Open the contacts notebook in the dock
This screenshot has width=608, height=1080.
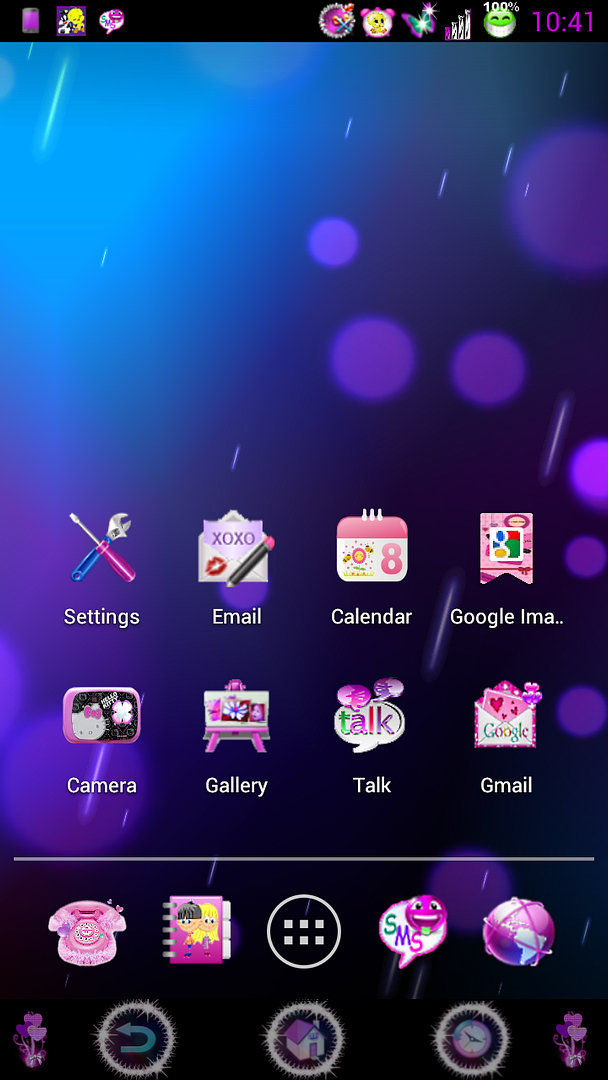pyautogui.click(x=196, y=931)
